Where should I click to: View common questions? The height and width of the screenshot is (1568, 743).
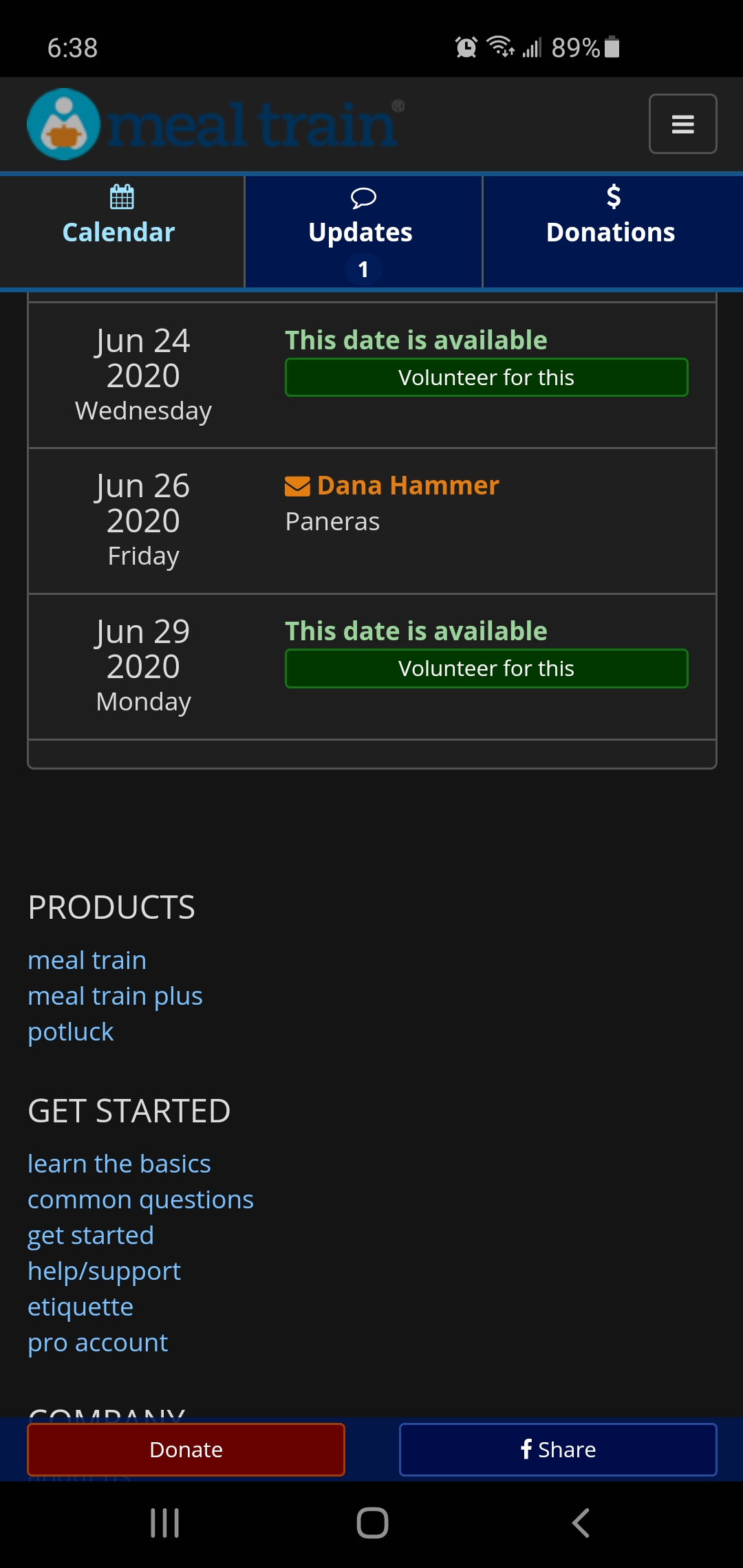click(140, 1199)
